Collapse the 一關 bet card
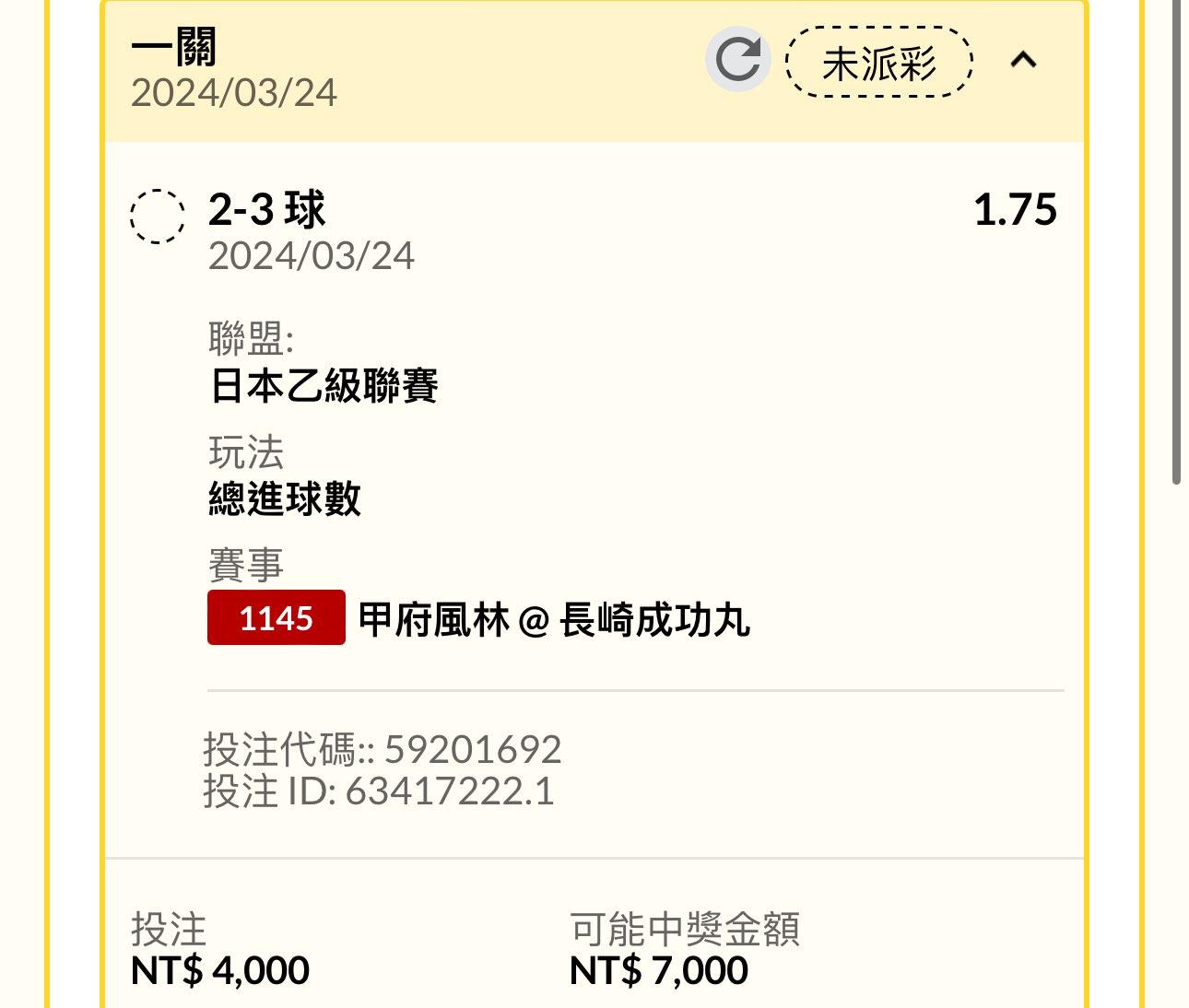 (x=1023, y=61)
